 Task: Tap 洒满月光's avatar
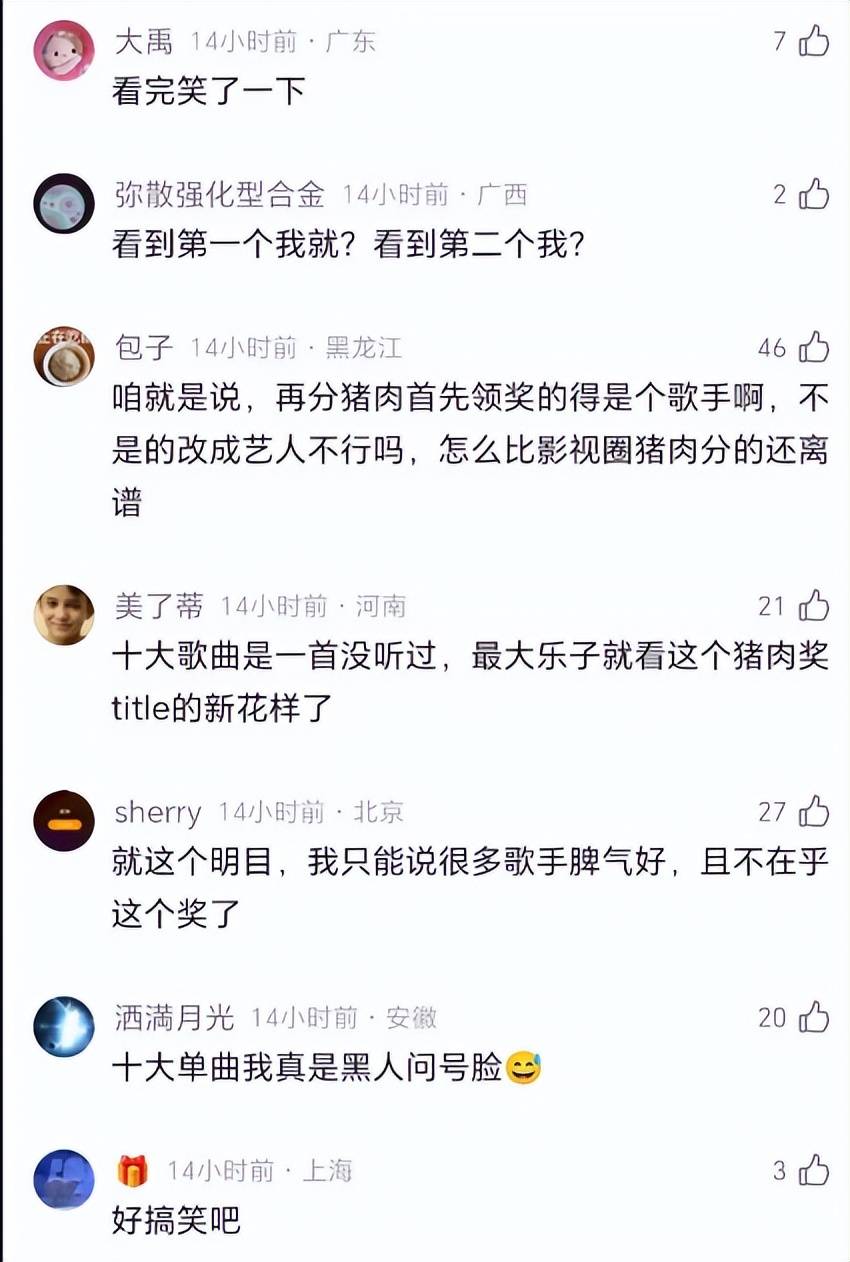tap(64, 1026)
